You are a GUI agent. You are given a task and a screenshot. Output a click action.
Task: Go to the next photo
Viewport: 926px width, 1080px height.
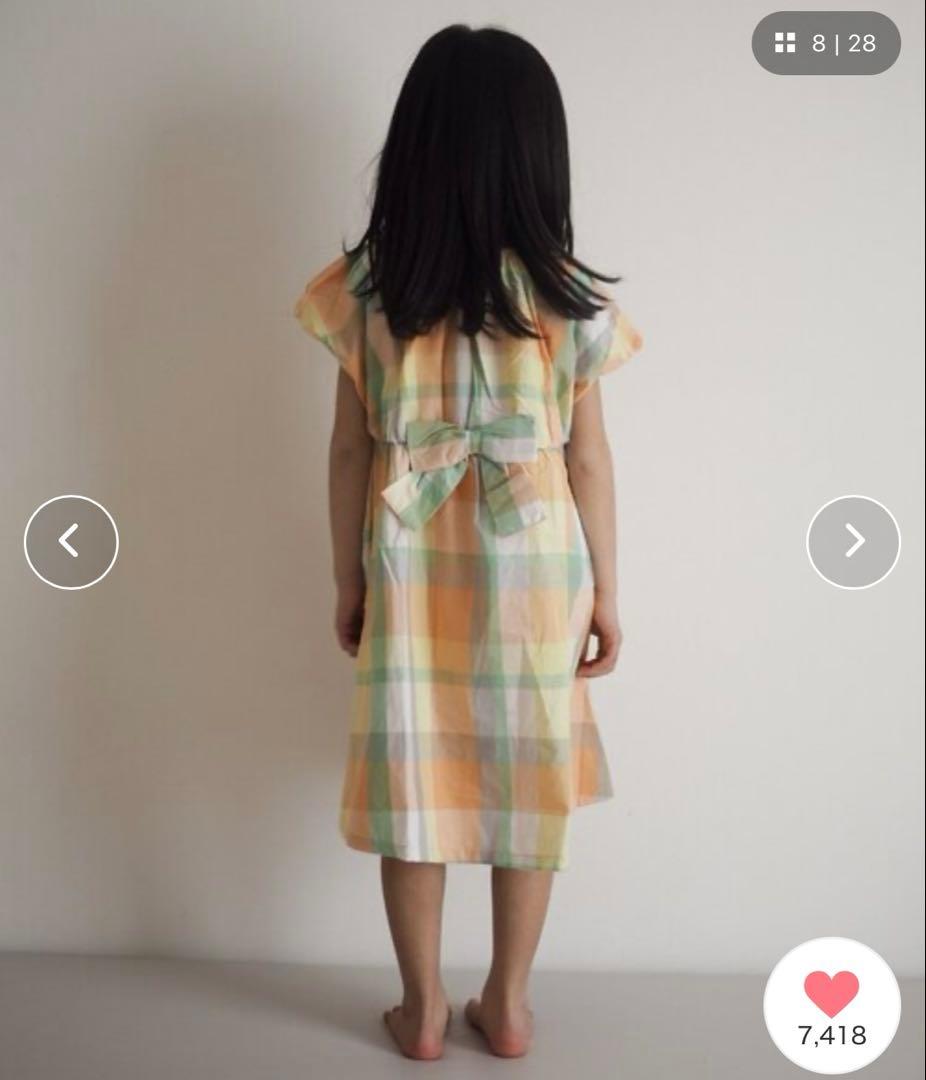(854, 542)
